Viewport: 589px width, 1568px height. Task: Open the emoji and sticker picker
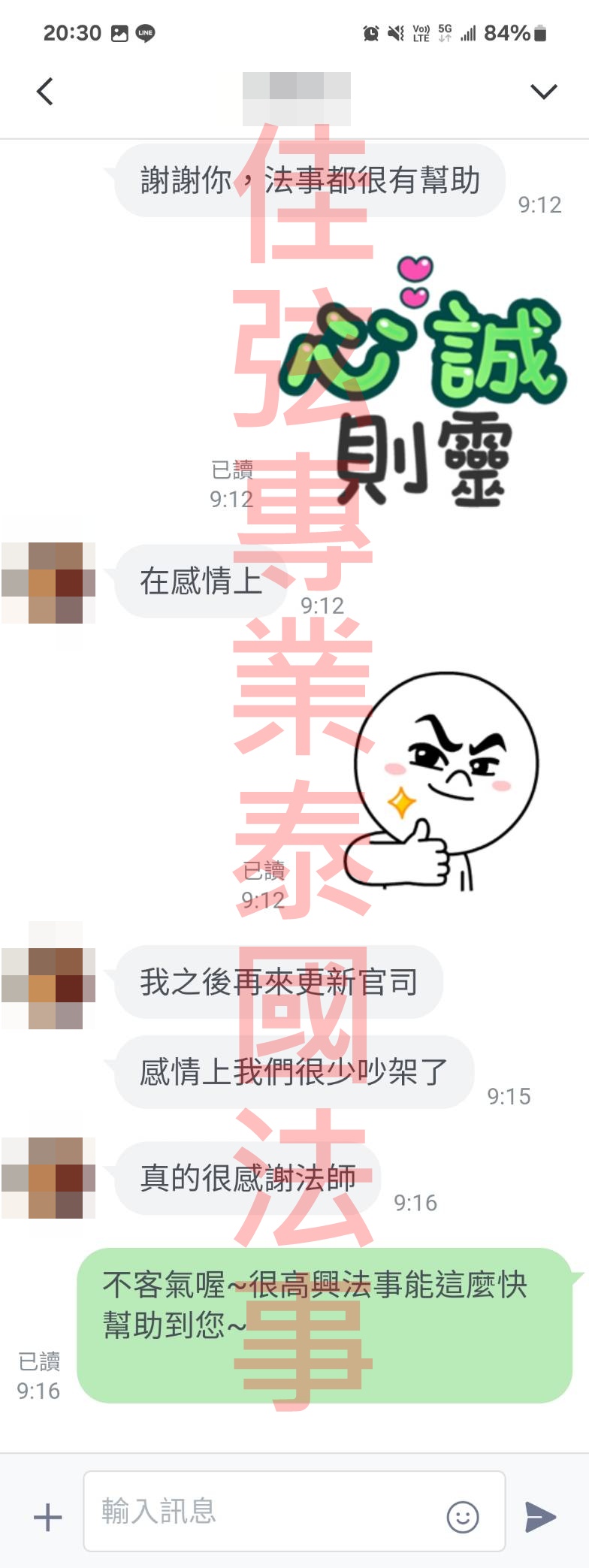tap(462, 1516)
